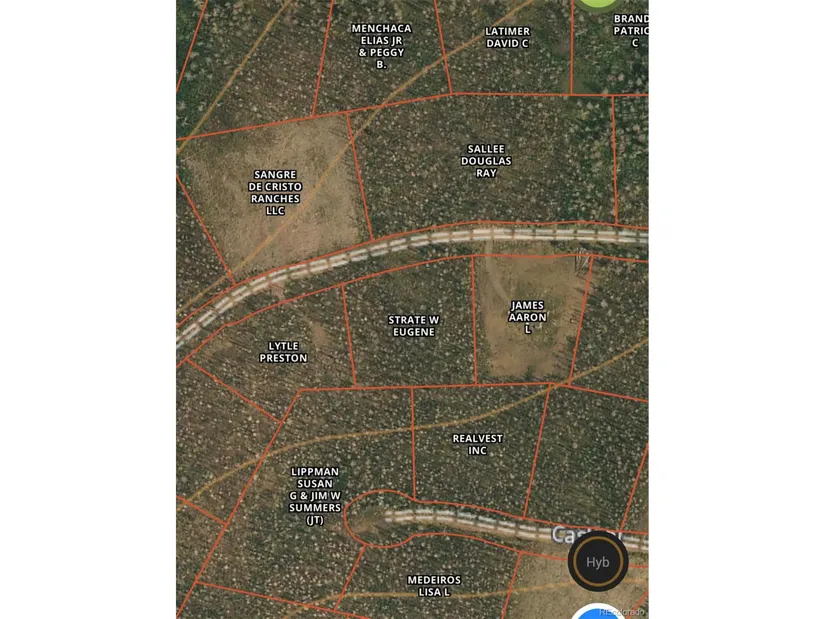Open the Hyb map layer button
The width and height of the screenshot is (825, 619).
coord(598,562)
